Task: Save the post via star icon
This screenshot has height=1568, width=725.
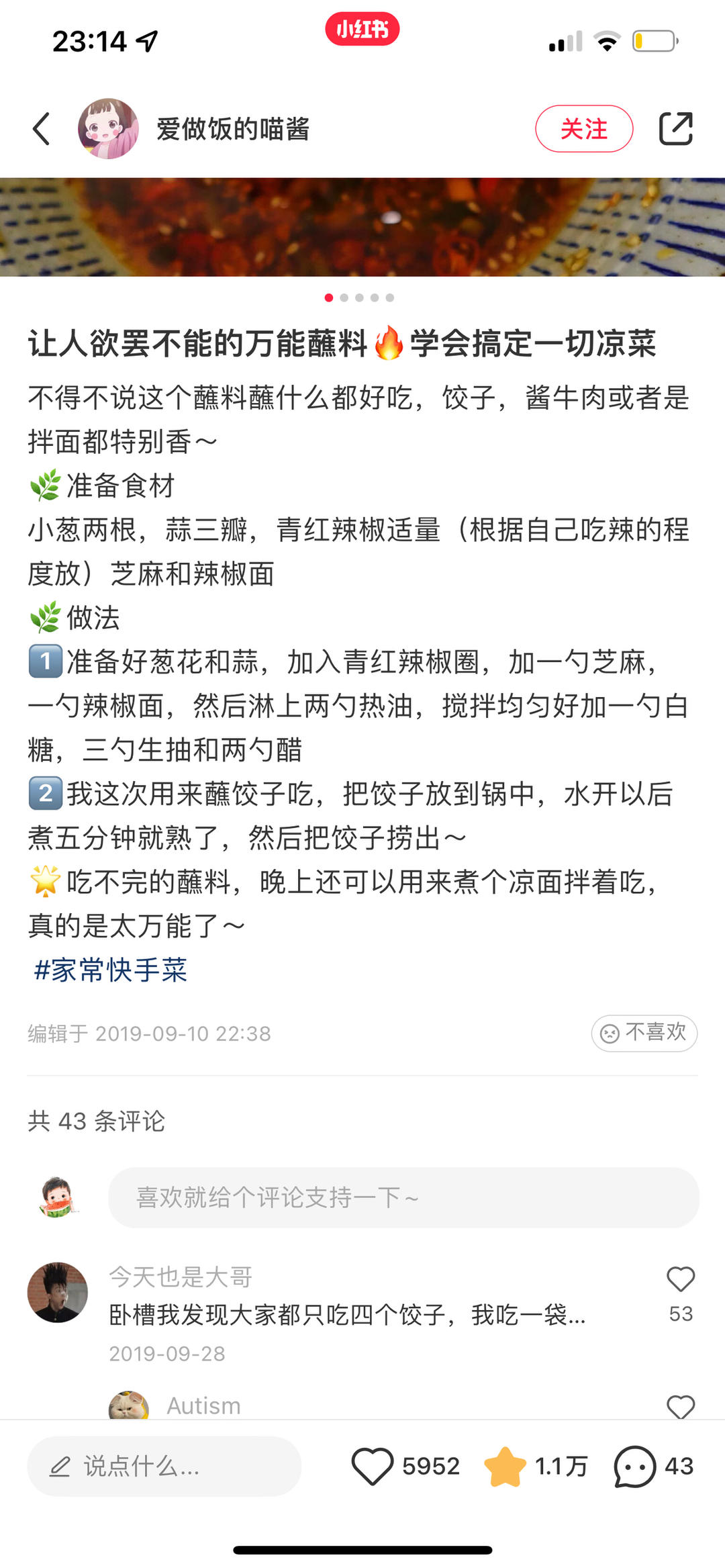Action: coord(505,1467)
